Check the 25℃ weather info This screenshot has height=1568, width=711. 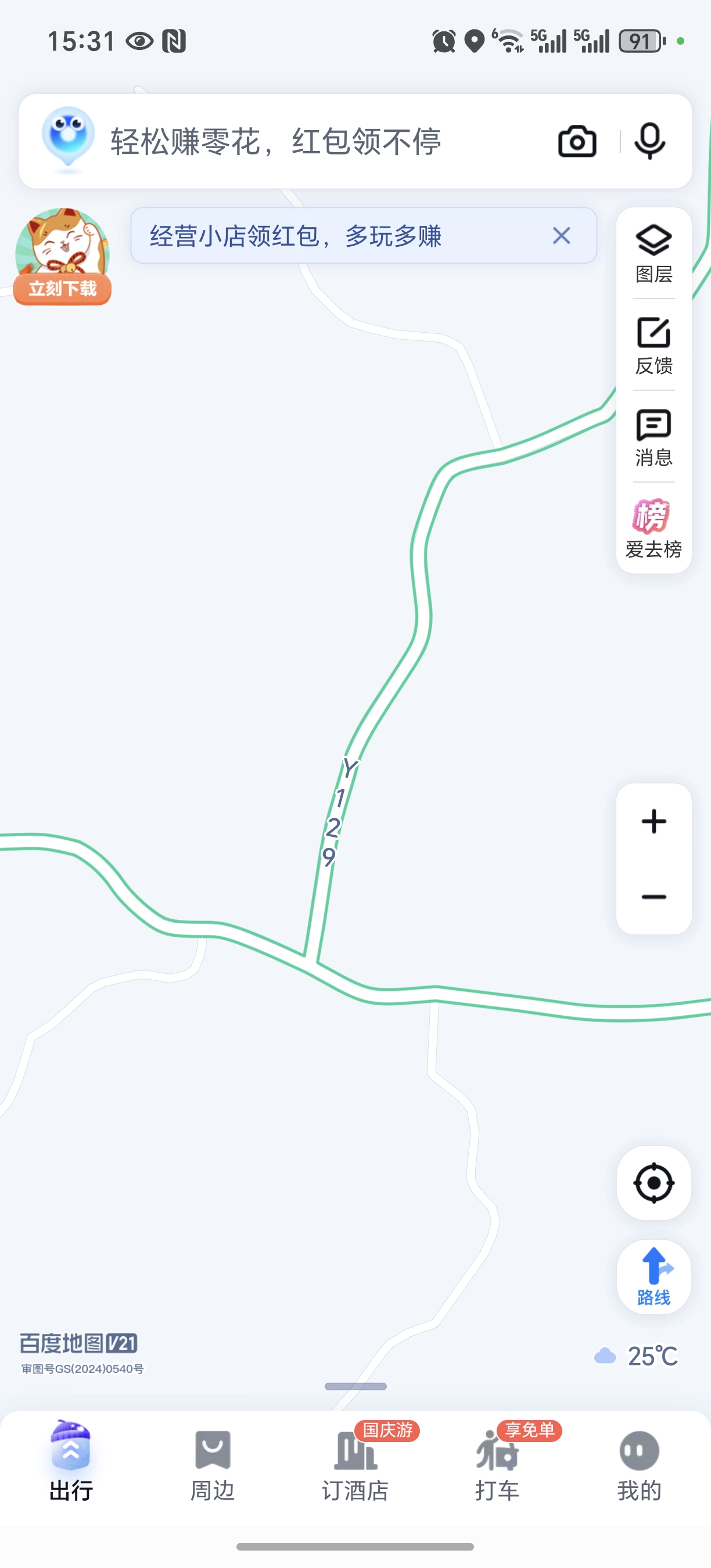point(635,1356)
